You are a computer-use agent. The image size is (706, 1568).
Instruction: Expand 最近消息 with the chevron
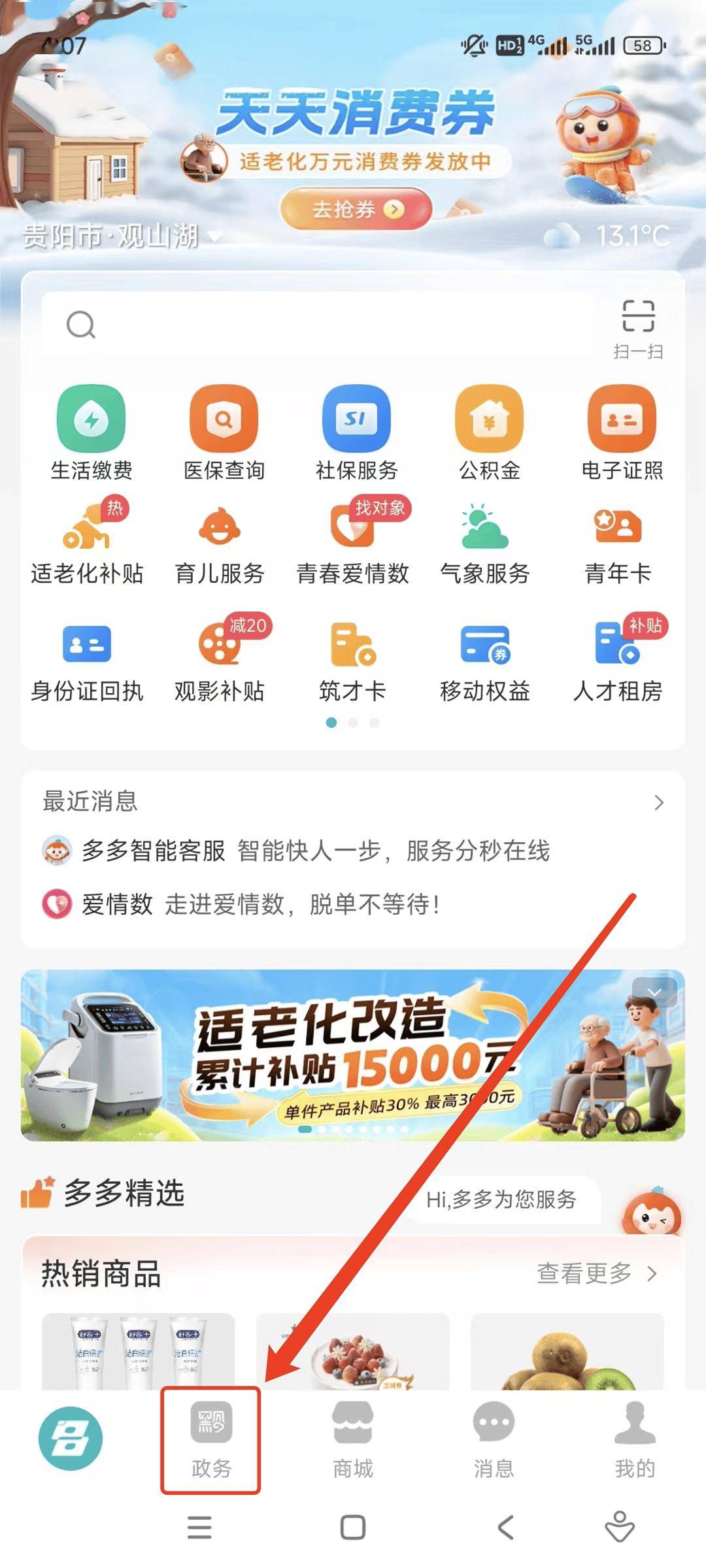click(658, 802)
